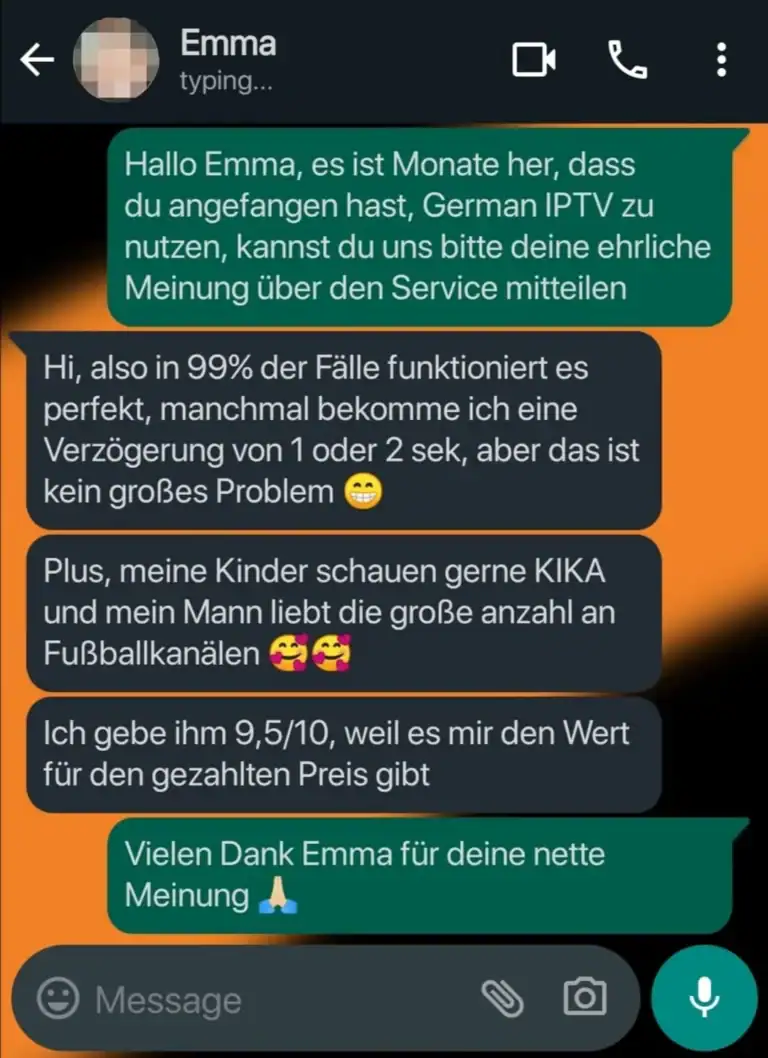
Task: Open the emoji picker in the message bar
Action: [59, 997]
